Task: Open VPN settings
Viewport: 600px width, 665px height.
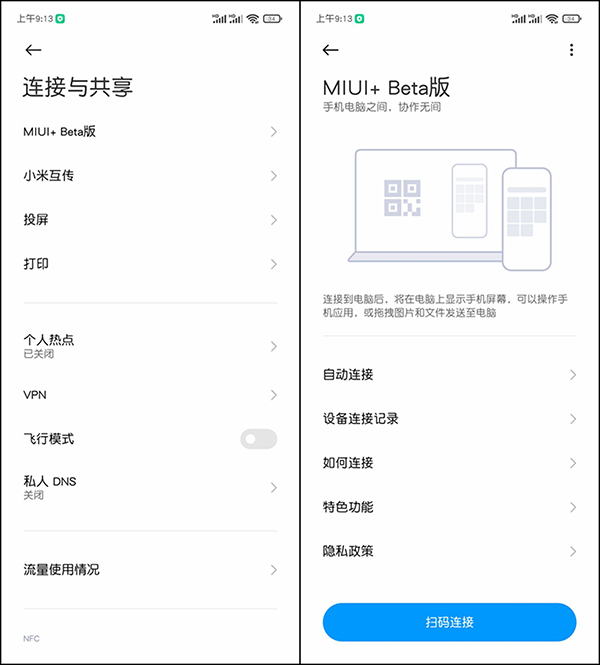Action: (150, 395)
